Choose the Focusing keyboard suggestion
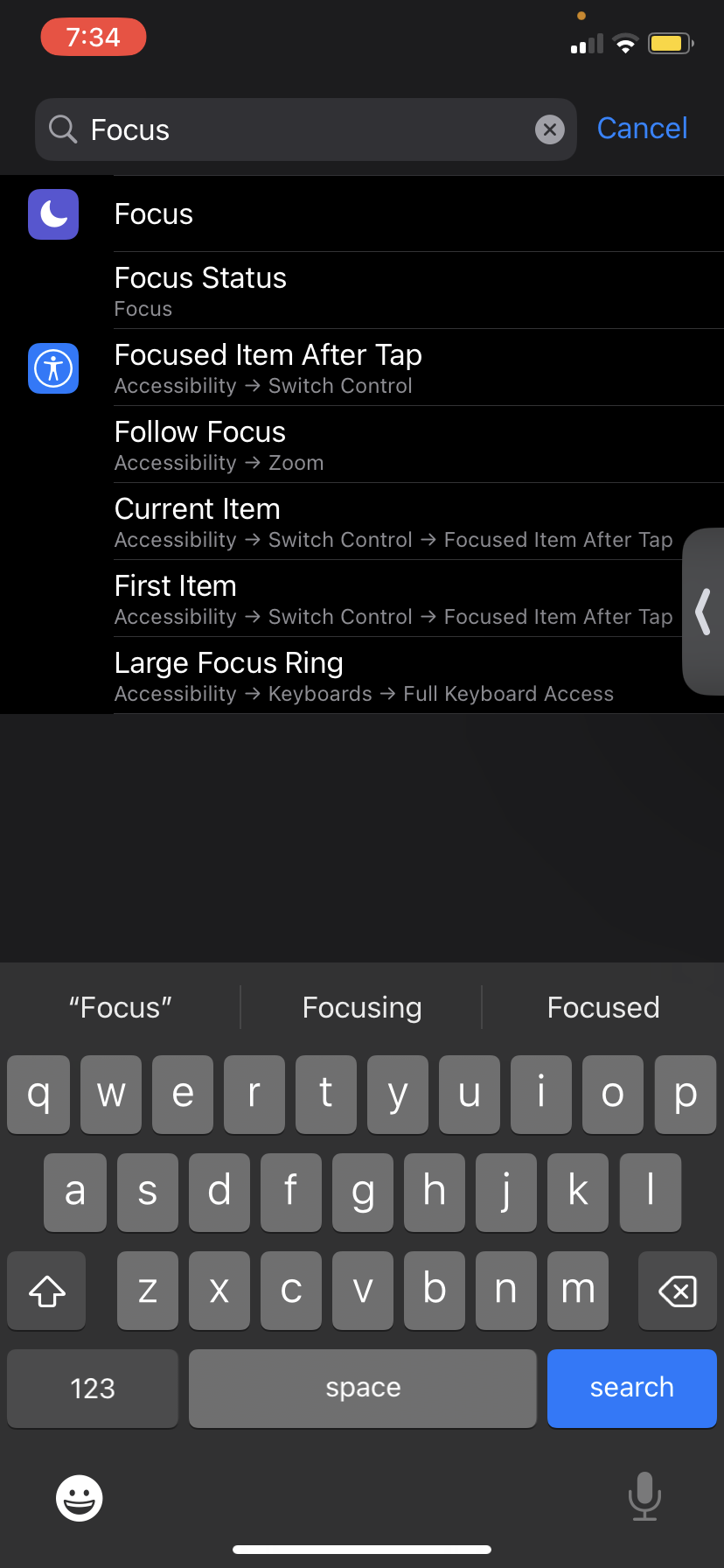Viewport: 724px width, 1568px height. click(361, 1007)
